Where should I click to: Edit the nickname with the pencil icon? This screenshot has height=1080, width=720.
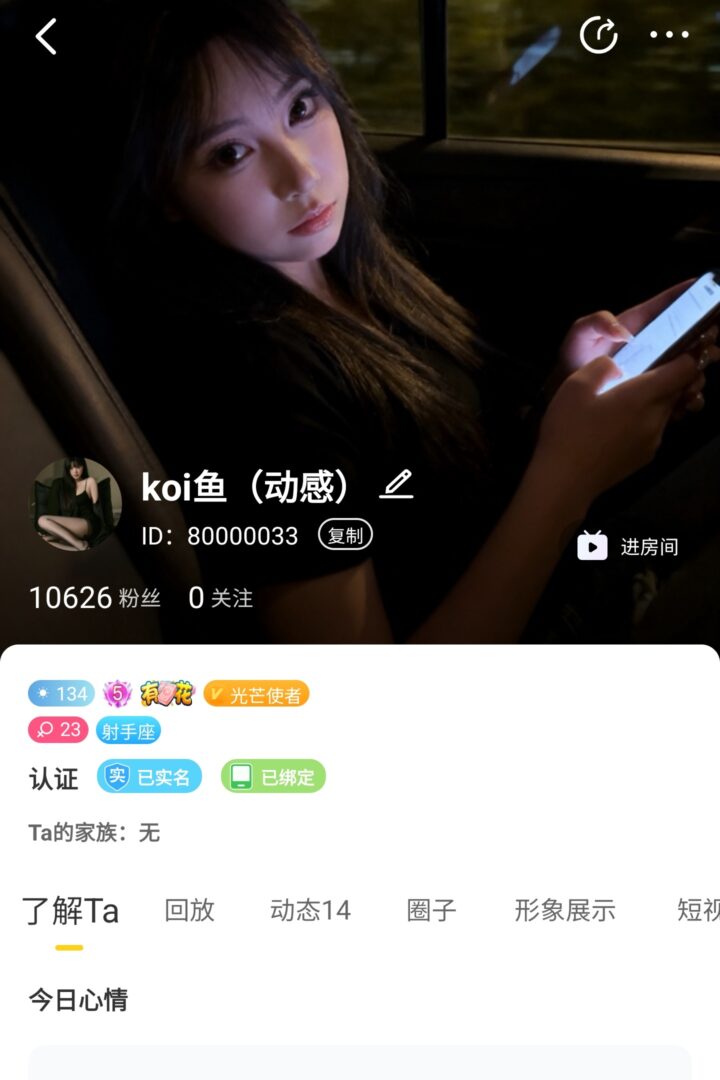point(396,486)
